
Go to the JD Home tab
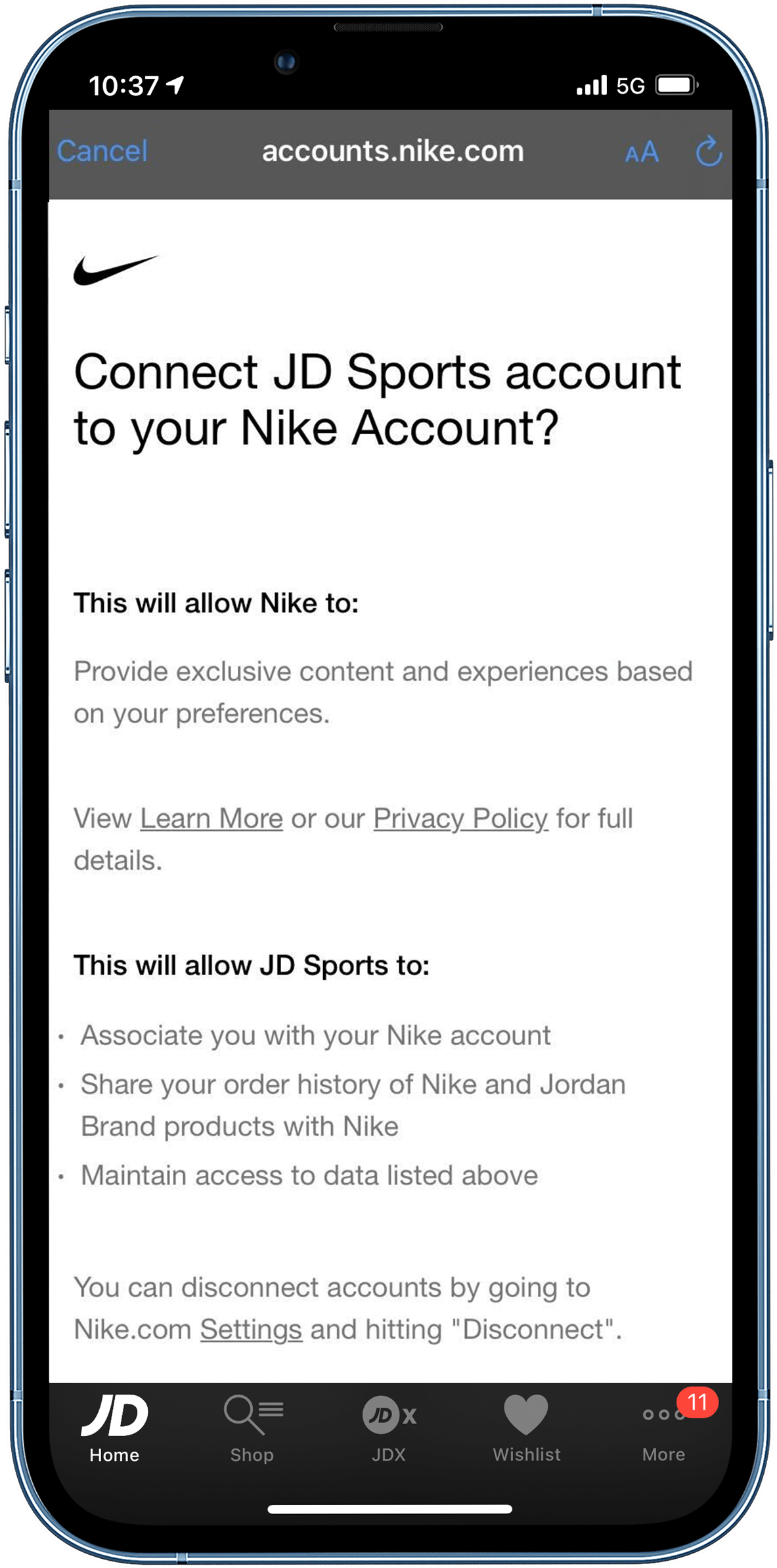pos(115,1428)
